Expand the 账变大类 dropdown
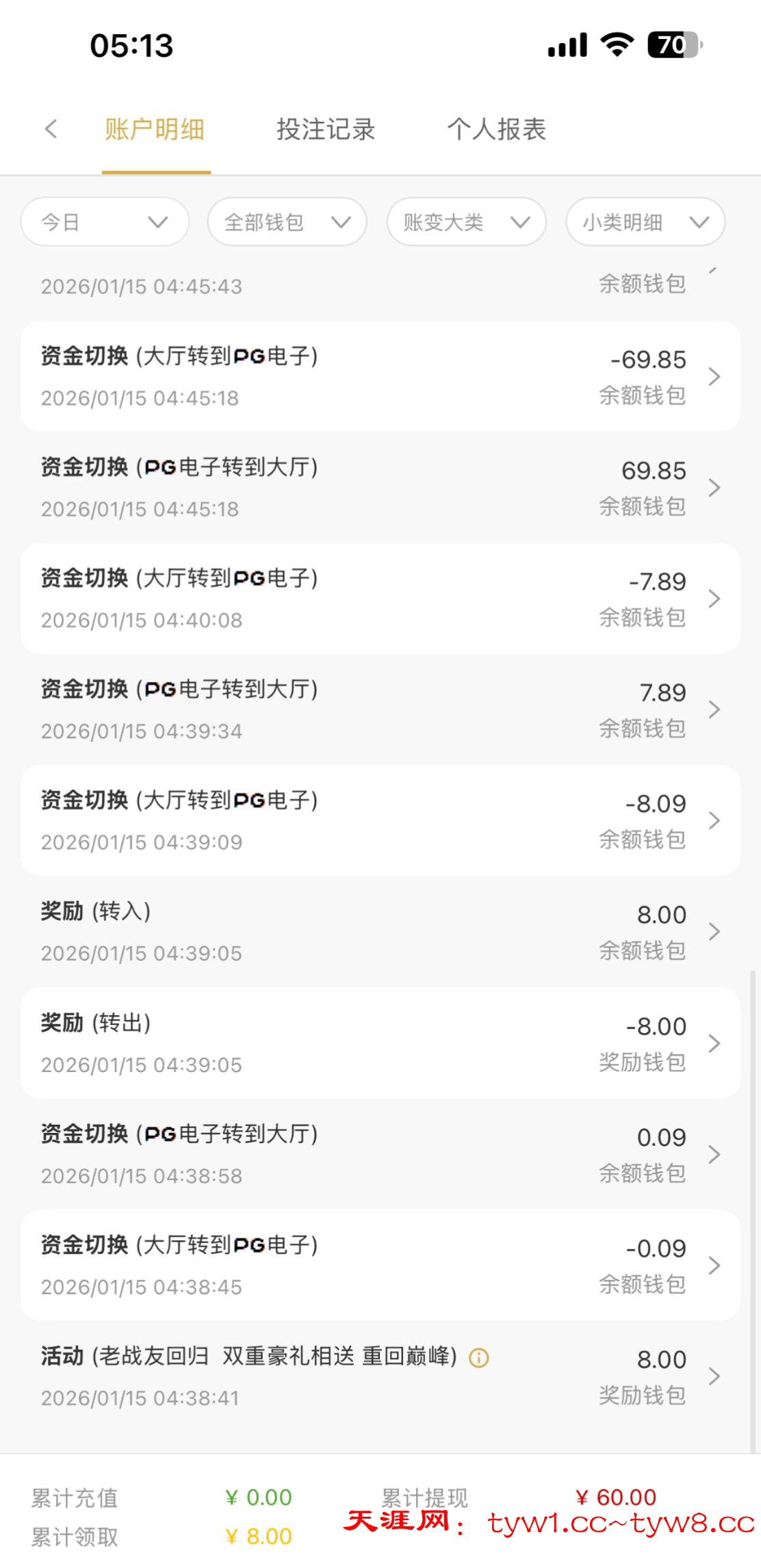This screenshot has width=761, height=1568. pyautogui.click(x=466, y=222)
